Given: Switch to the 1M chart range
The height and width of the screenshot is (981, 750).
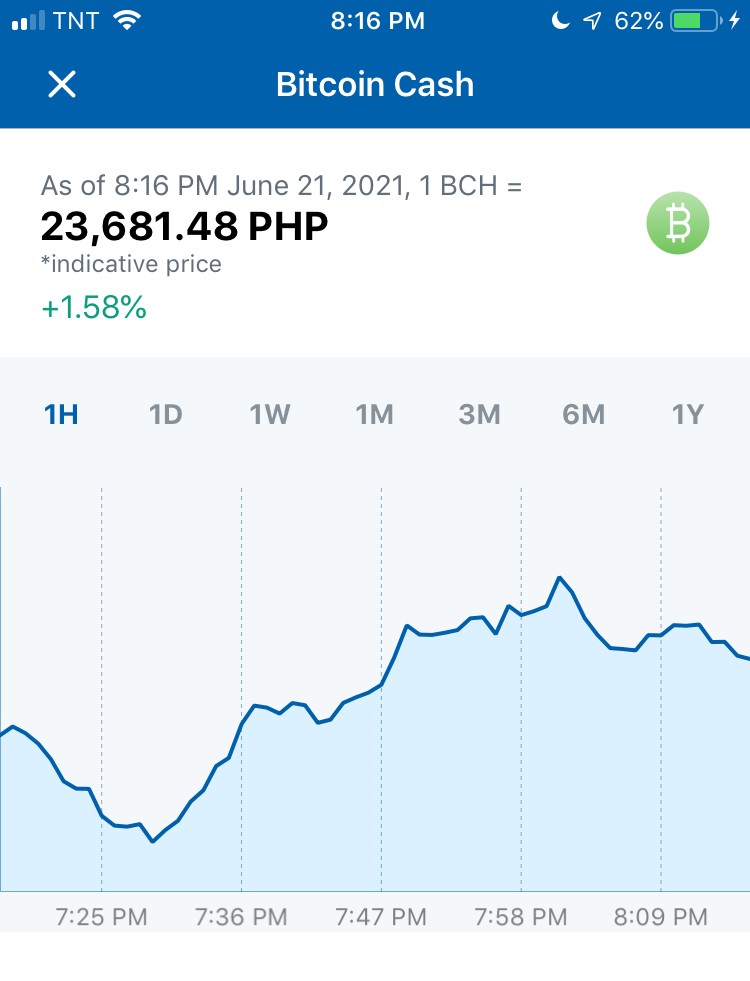Looking at the screenshot, I should [x=374, y=414].
